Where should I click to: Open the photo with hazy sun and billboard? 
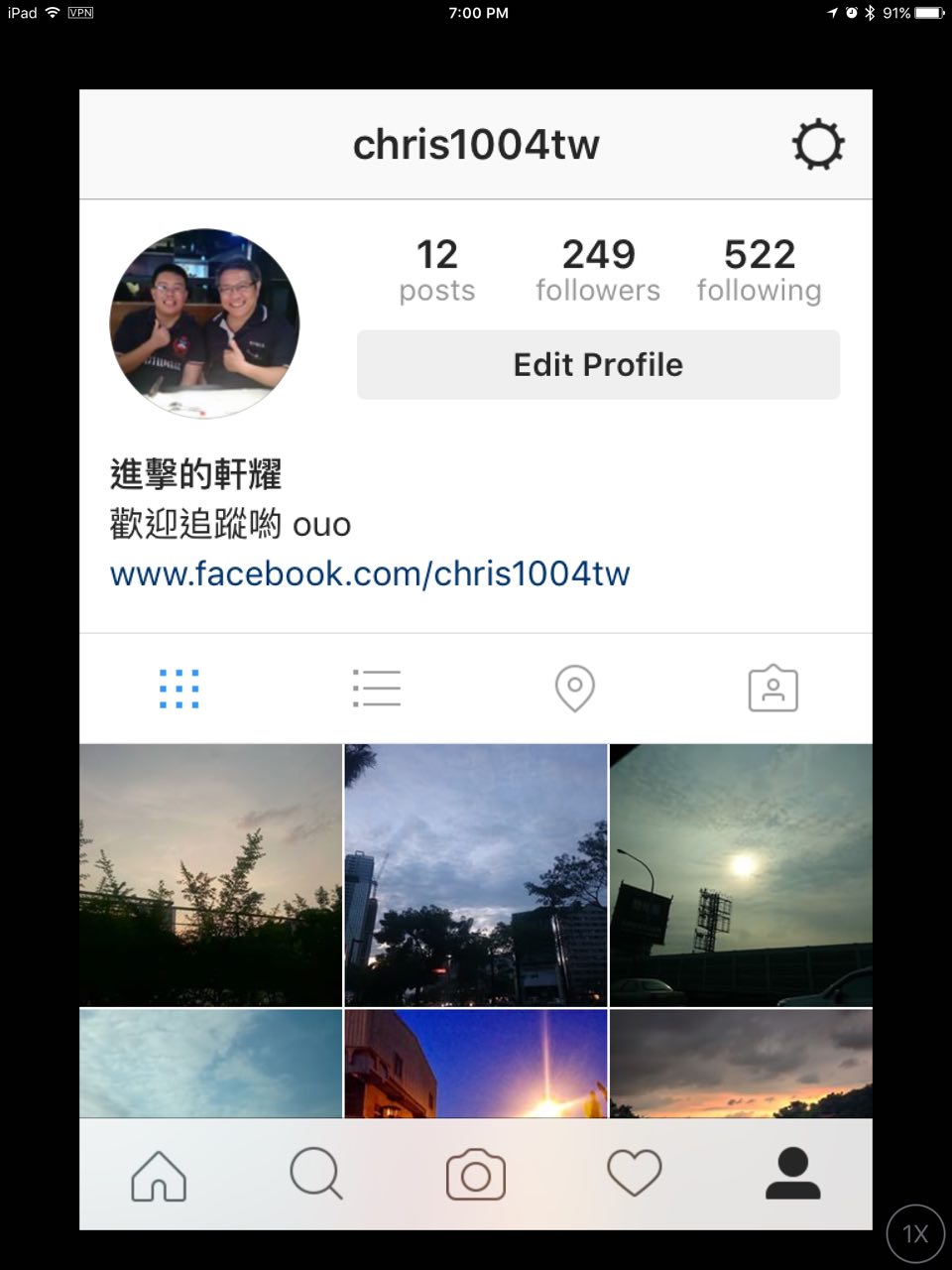(741, 875)
